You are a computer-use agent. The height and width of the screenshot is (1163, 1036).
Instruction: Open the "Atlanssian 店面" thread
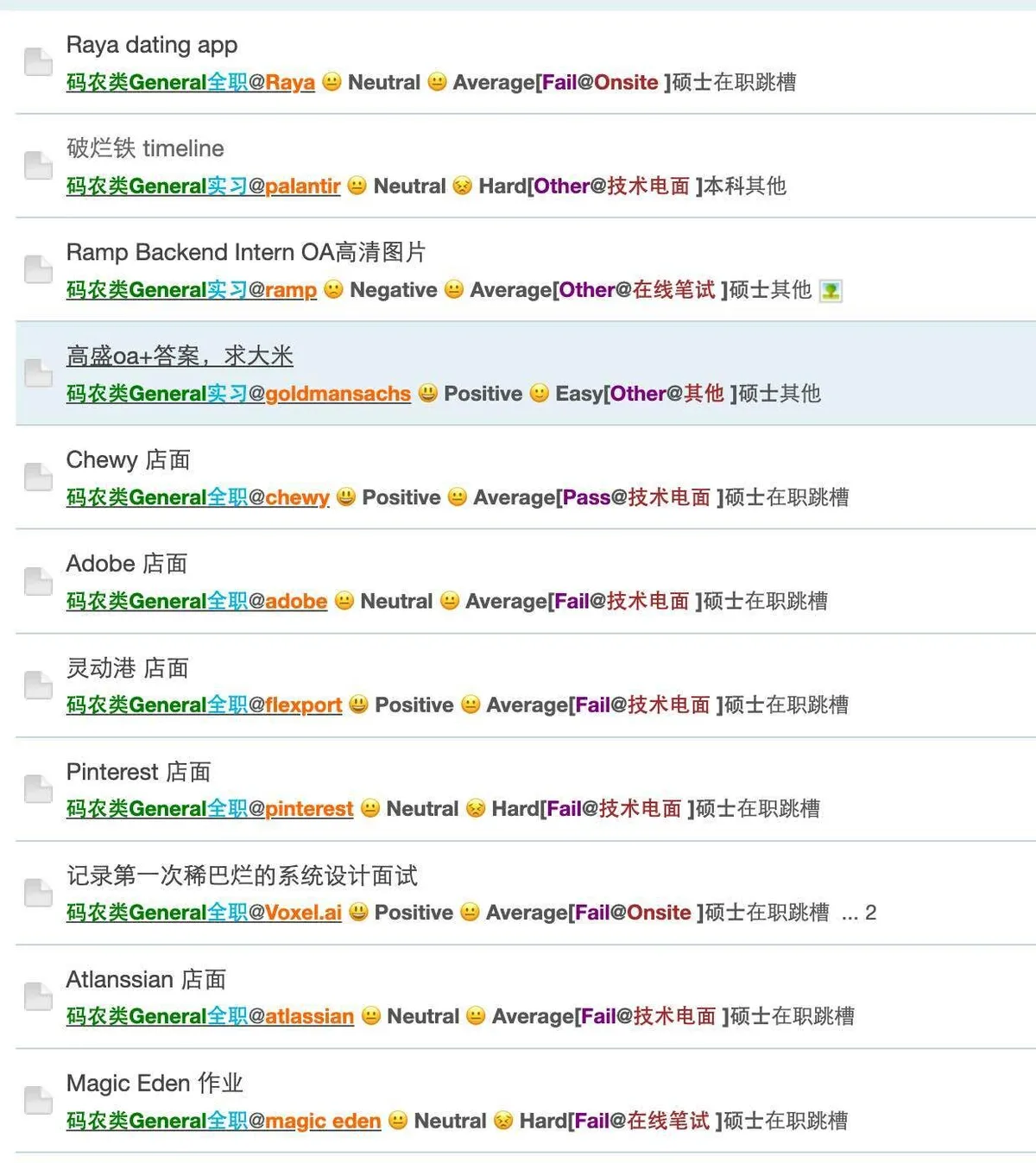point(146,979)
